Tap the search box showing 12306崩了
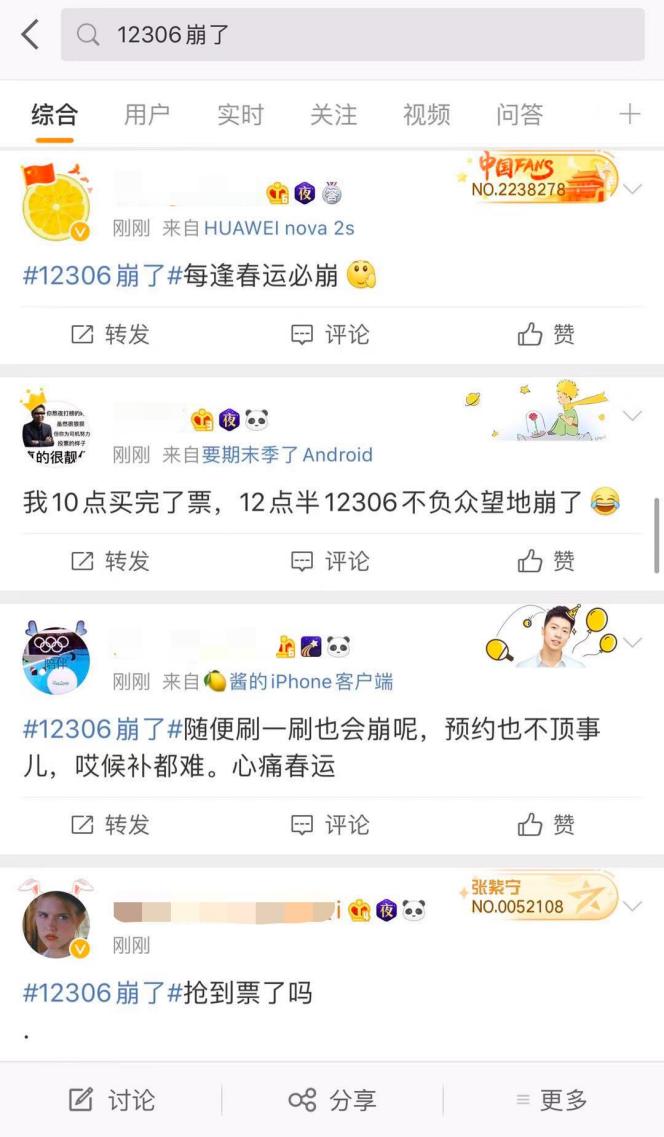The image size is (664, 1137). 352,35
